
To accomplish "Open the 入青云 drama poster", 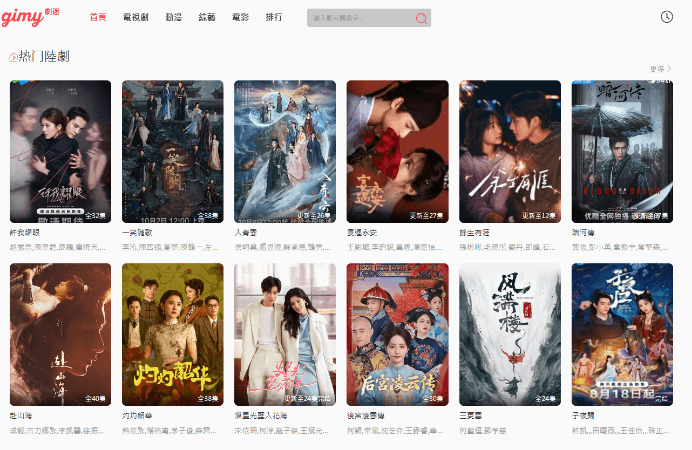I will coord(284,151).
